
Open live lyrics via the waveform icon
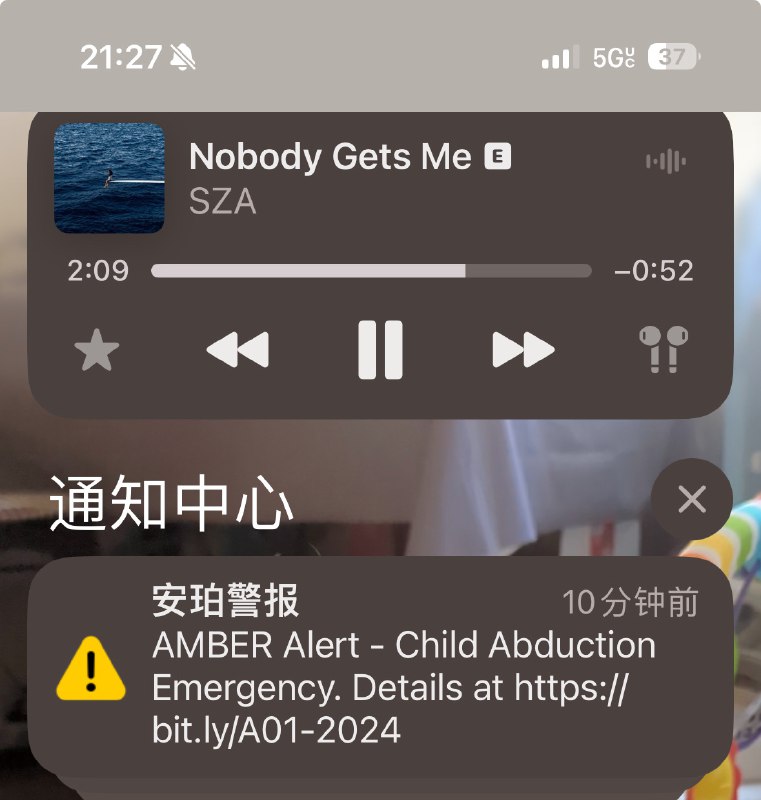click(666, 159)
